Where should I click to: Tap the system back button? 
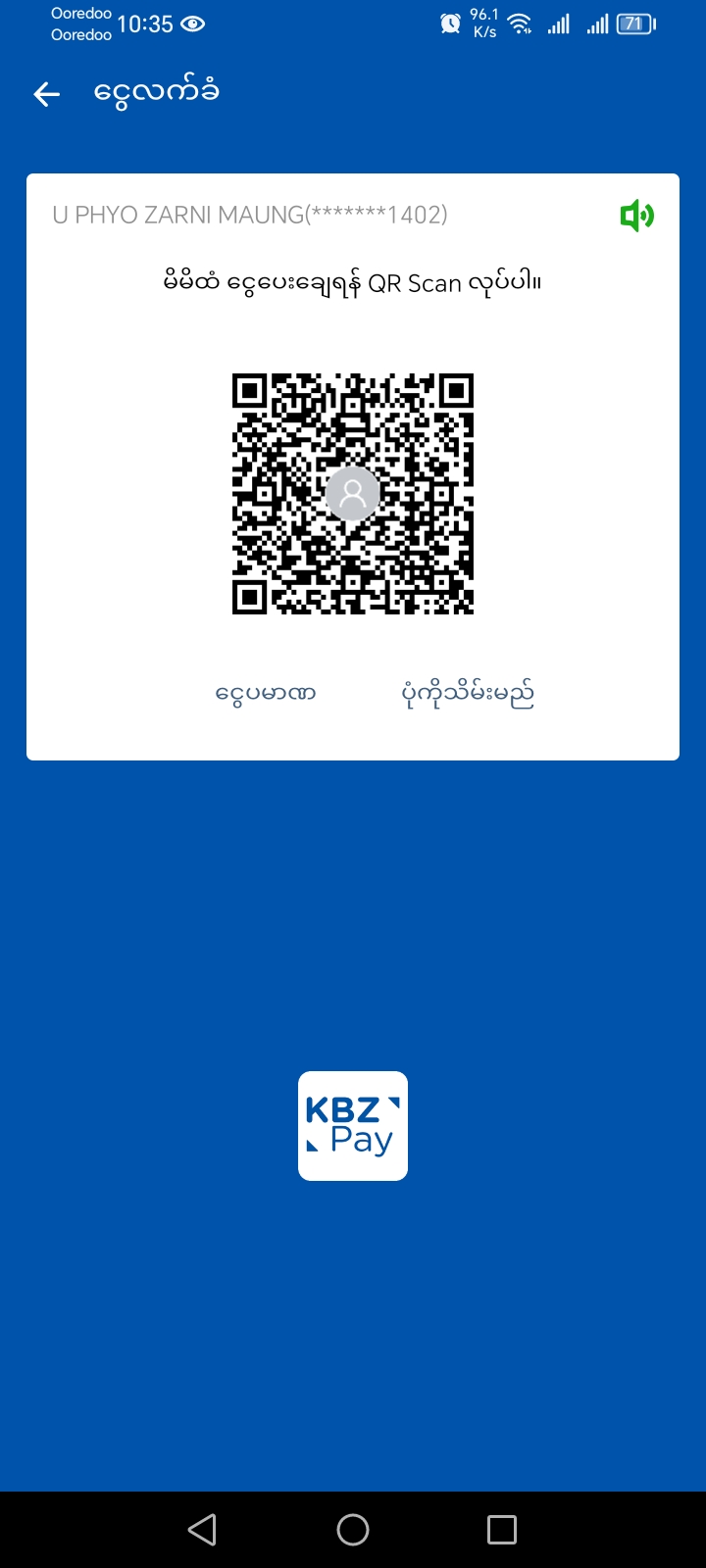coord(202,1530)
